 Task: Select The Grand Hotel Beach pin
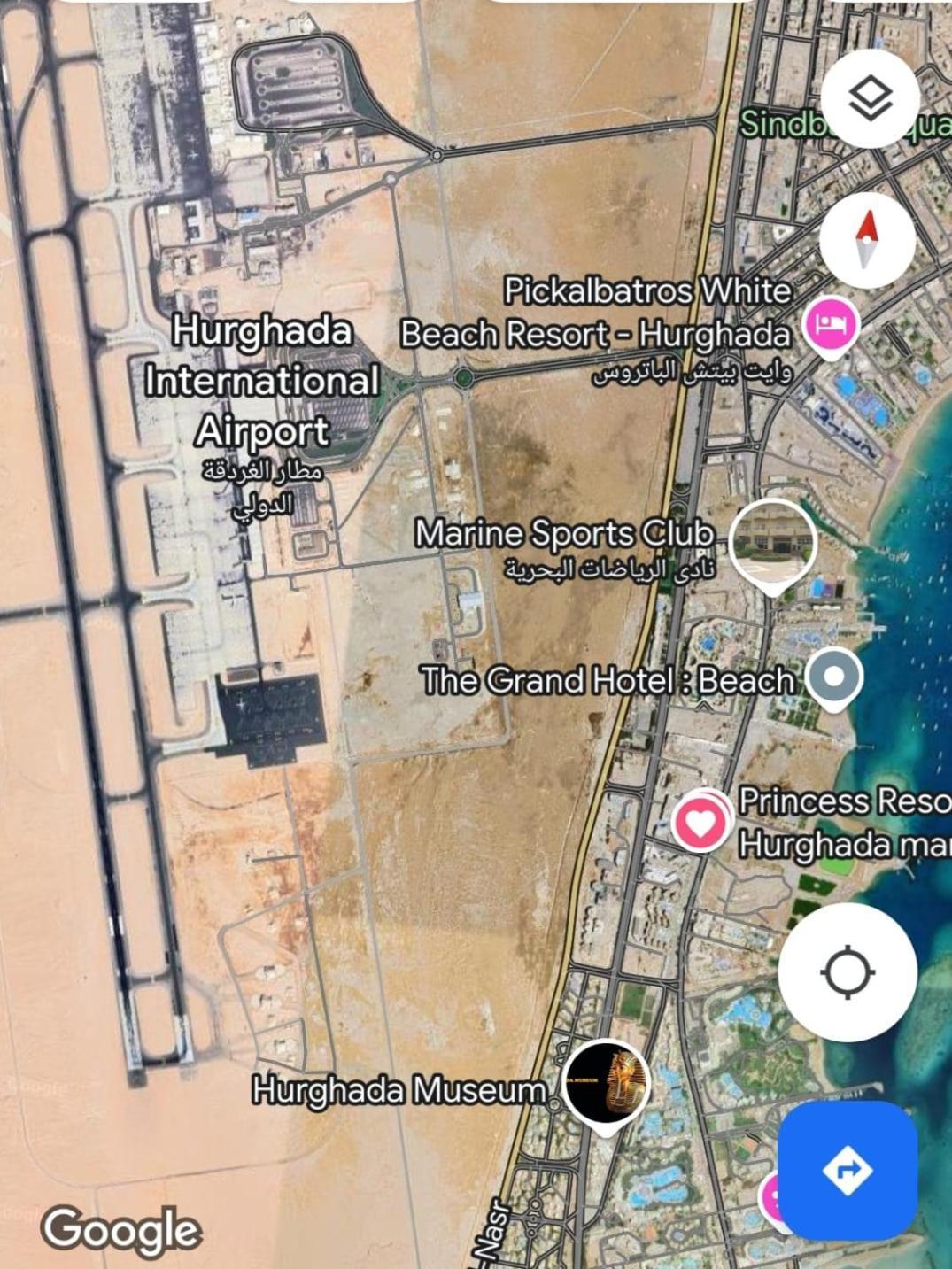coord(833,677)
